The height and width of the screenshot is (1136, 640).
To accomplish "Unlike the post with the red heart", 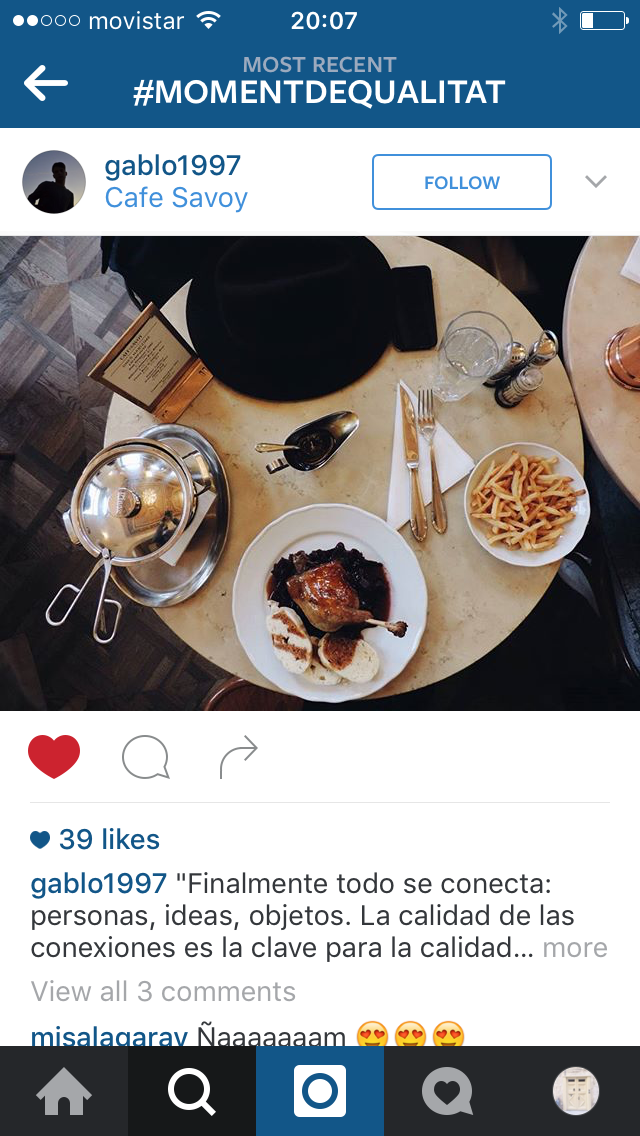I will (x=54, y=756).
